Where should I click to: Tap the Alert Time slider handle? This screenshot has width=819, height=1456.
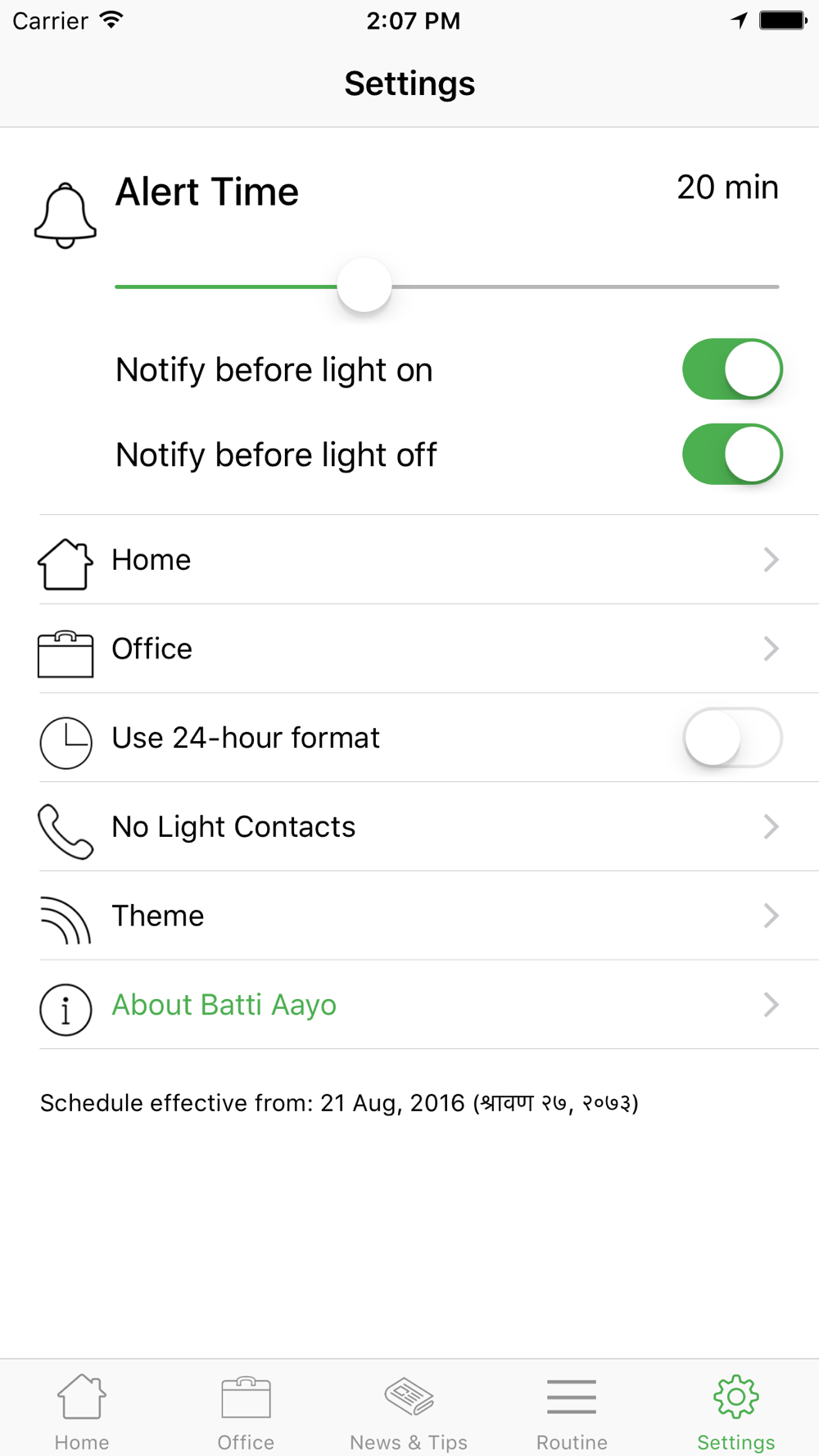click(x=364, y=285)
